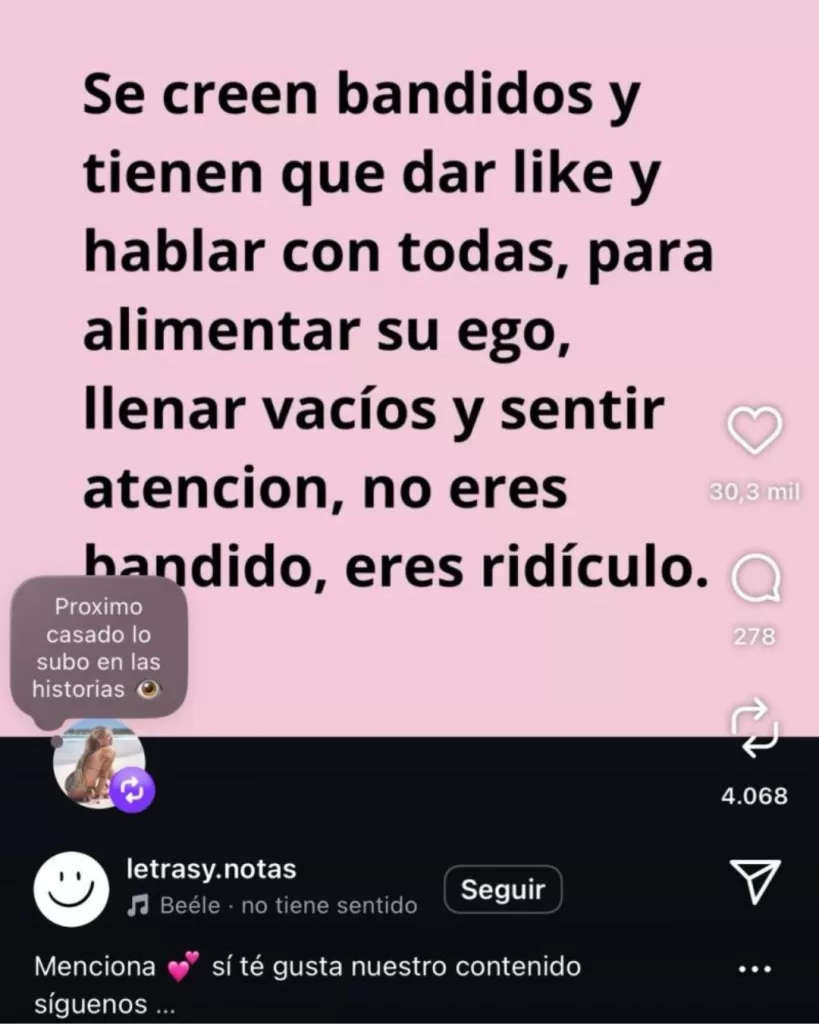Open the Beéle audio track link
Image resolution: width=819 pixels, height=1024 pixels.
click(273, 906)
